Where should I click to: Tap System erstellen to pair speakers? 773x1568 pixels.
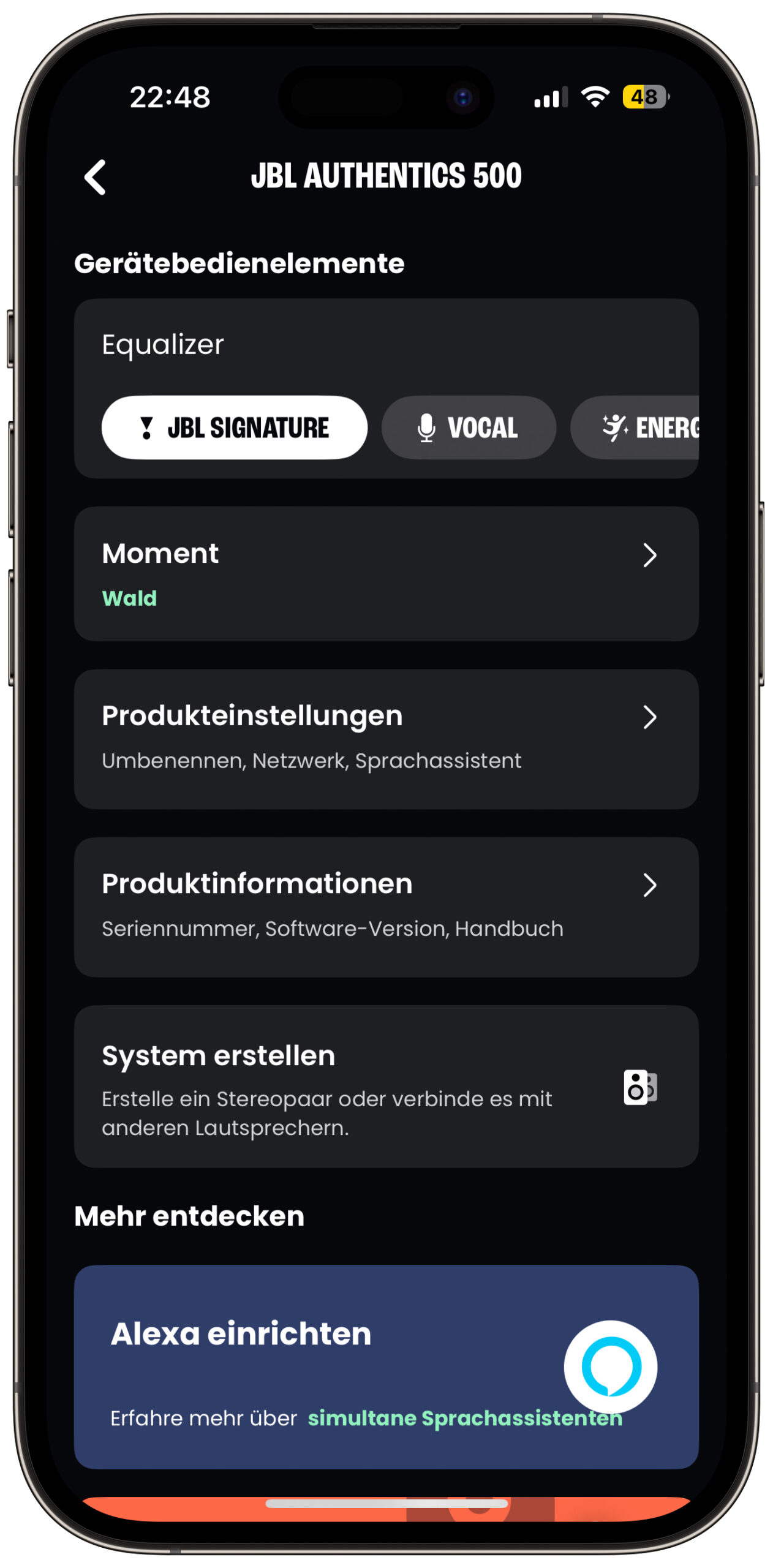coord(386,1085)
